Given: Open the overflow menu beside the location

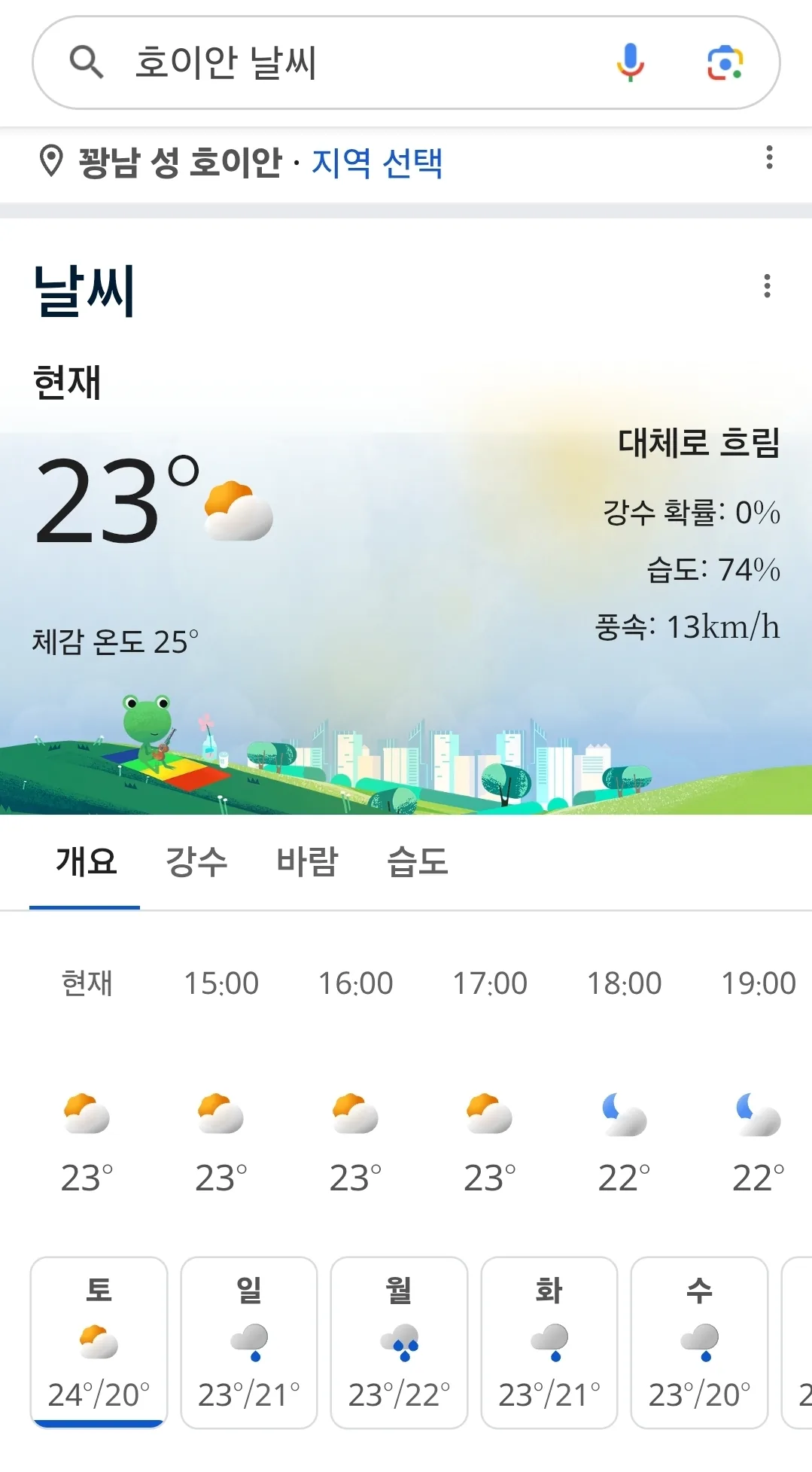Looking at the screenshot, I should click(768, 157).
